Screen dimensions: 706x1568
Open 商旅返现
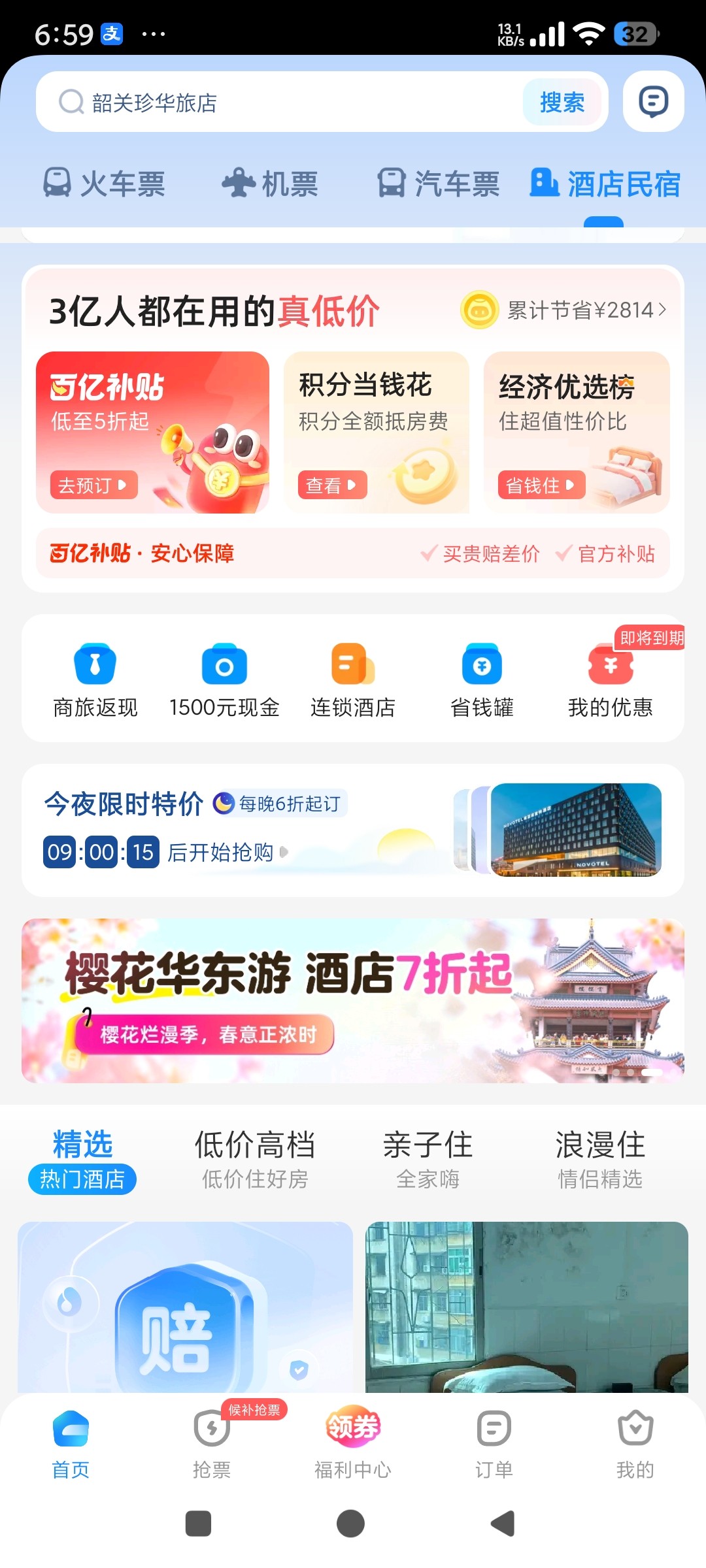click(x=95, y=679)
